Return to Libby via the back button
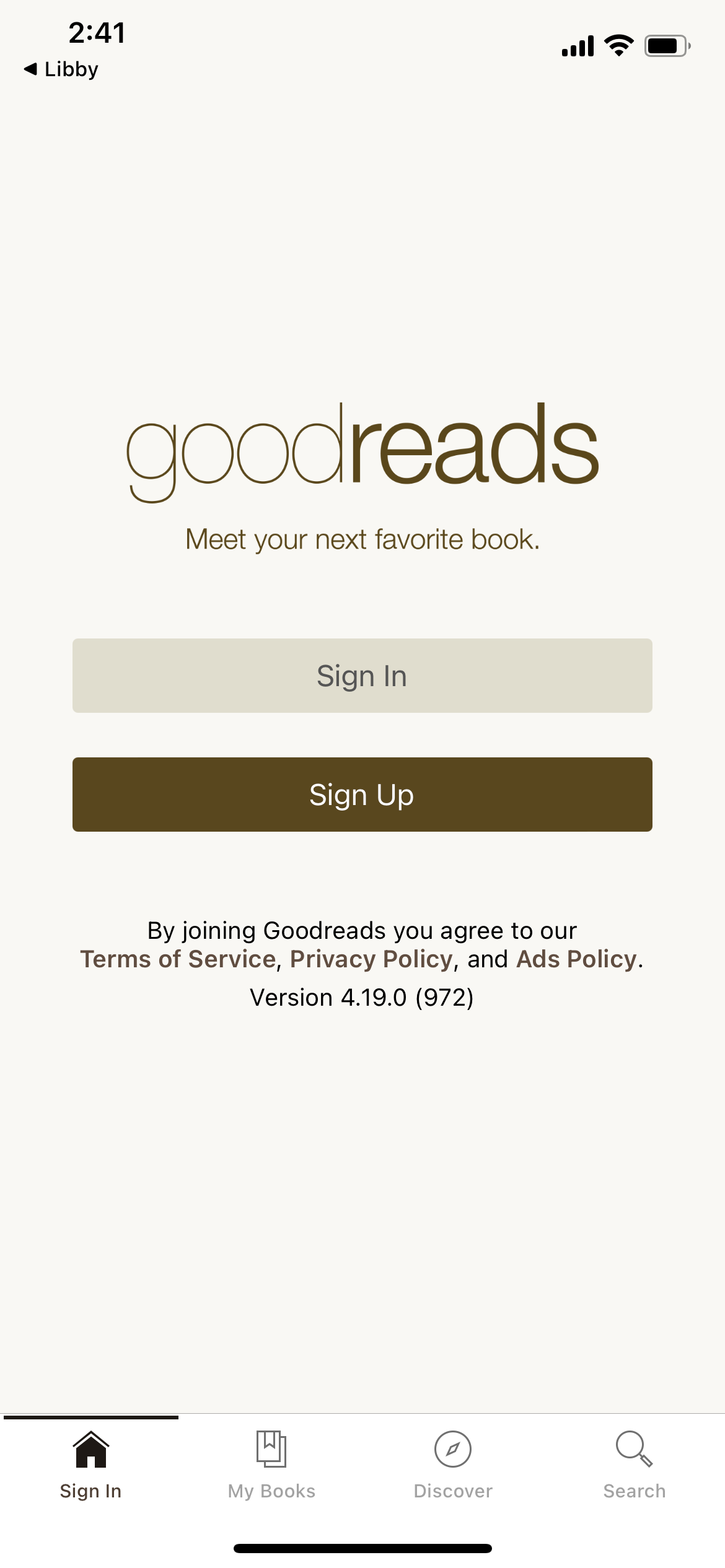Viewport: 725px width, 1568px height. pyautogui.click(x=62, y=68)
